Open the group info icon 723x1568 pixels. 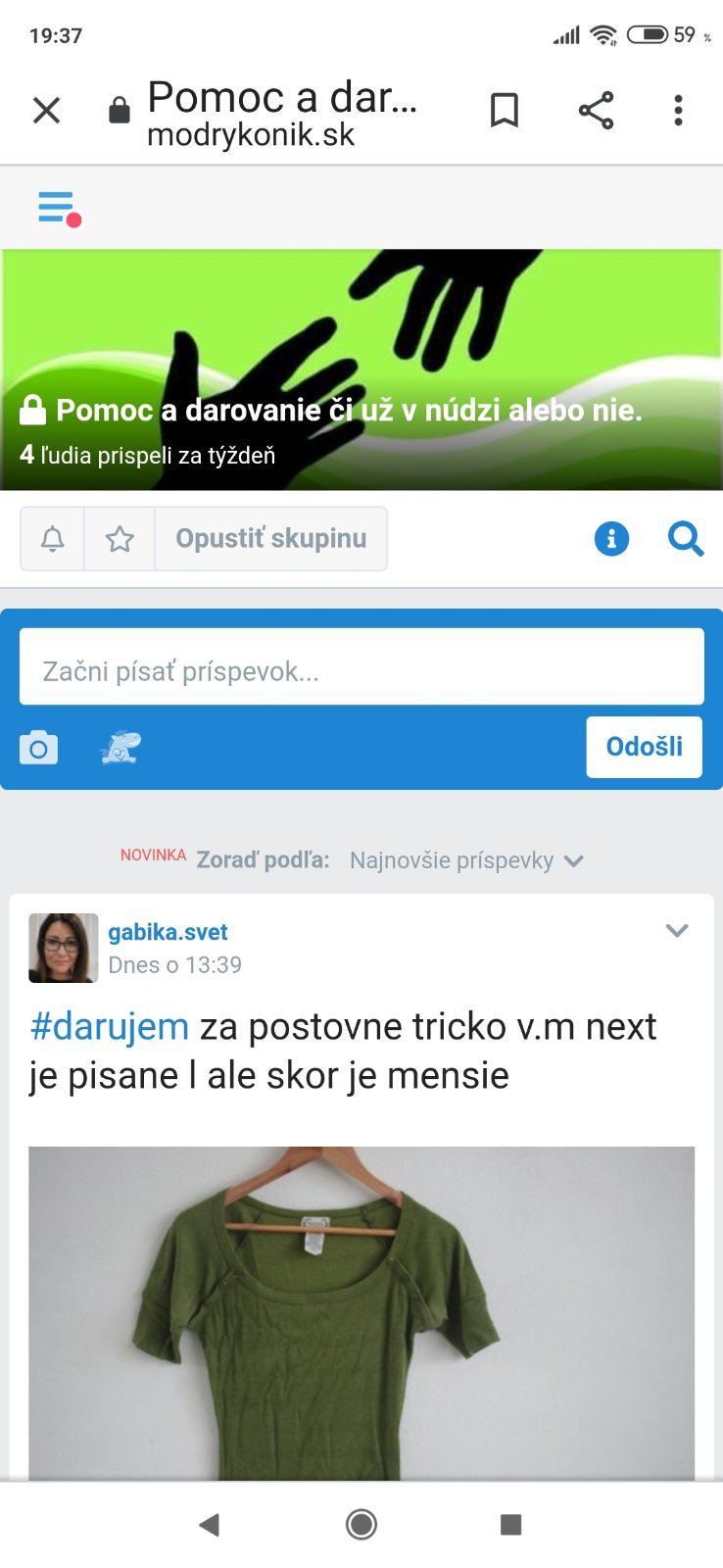click(611, 538)
